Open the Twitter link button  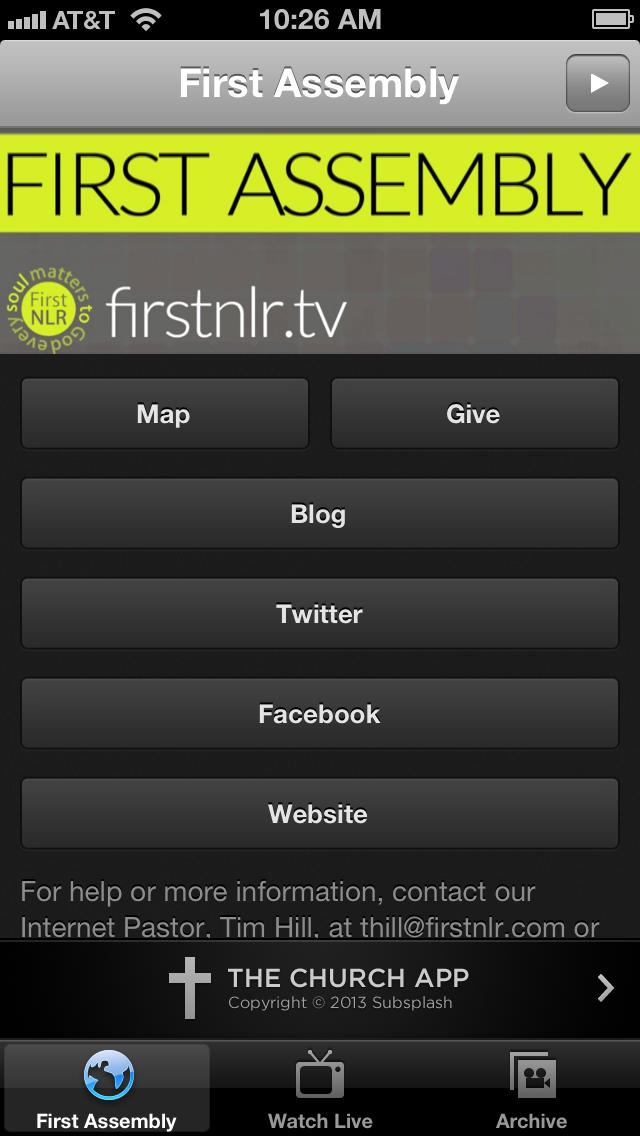[x=319, y=614]
